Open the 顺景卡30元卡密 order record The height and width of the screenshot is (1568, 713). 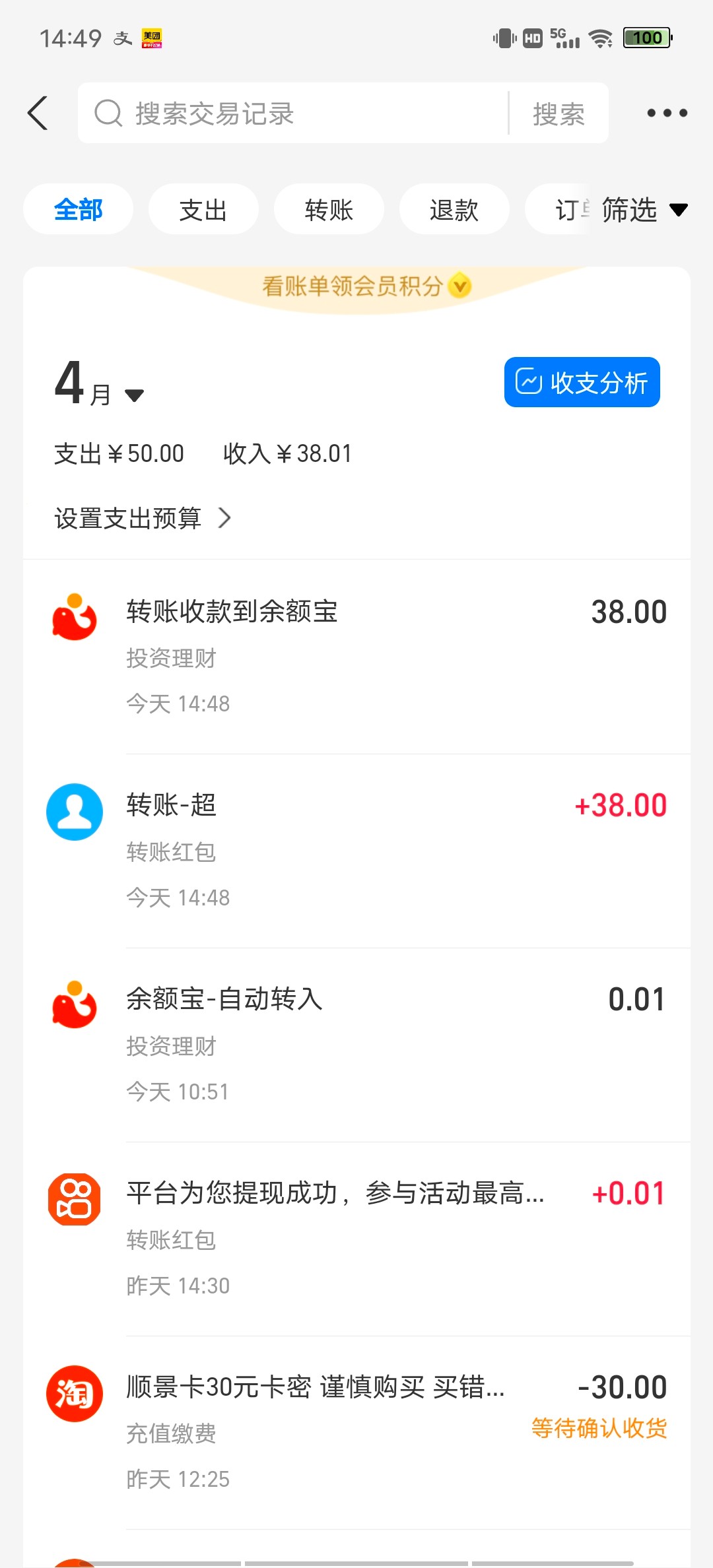[x=356, y=1432]
